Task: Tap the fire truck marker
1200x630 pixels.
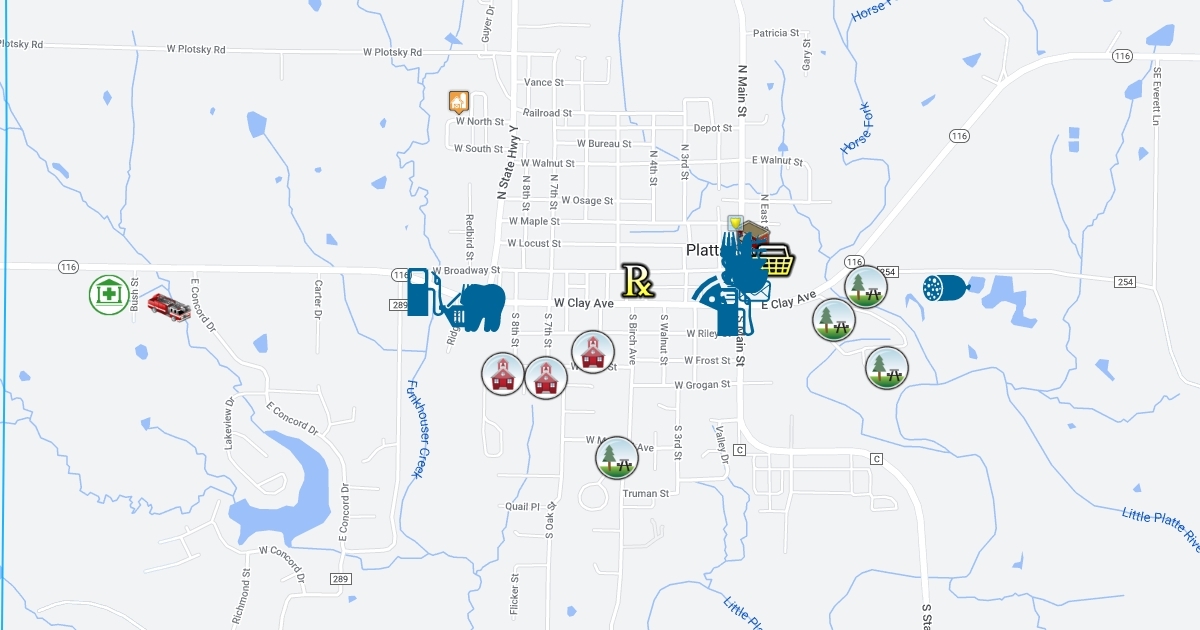Action: coord(169,306)
